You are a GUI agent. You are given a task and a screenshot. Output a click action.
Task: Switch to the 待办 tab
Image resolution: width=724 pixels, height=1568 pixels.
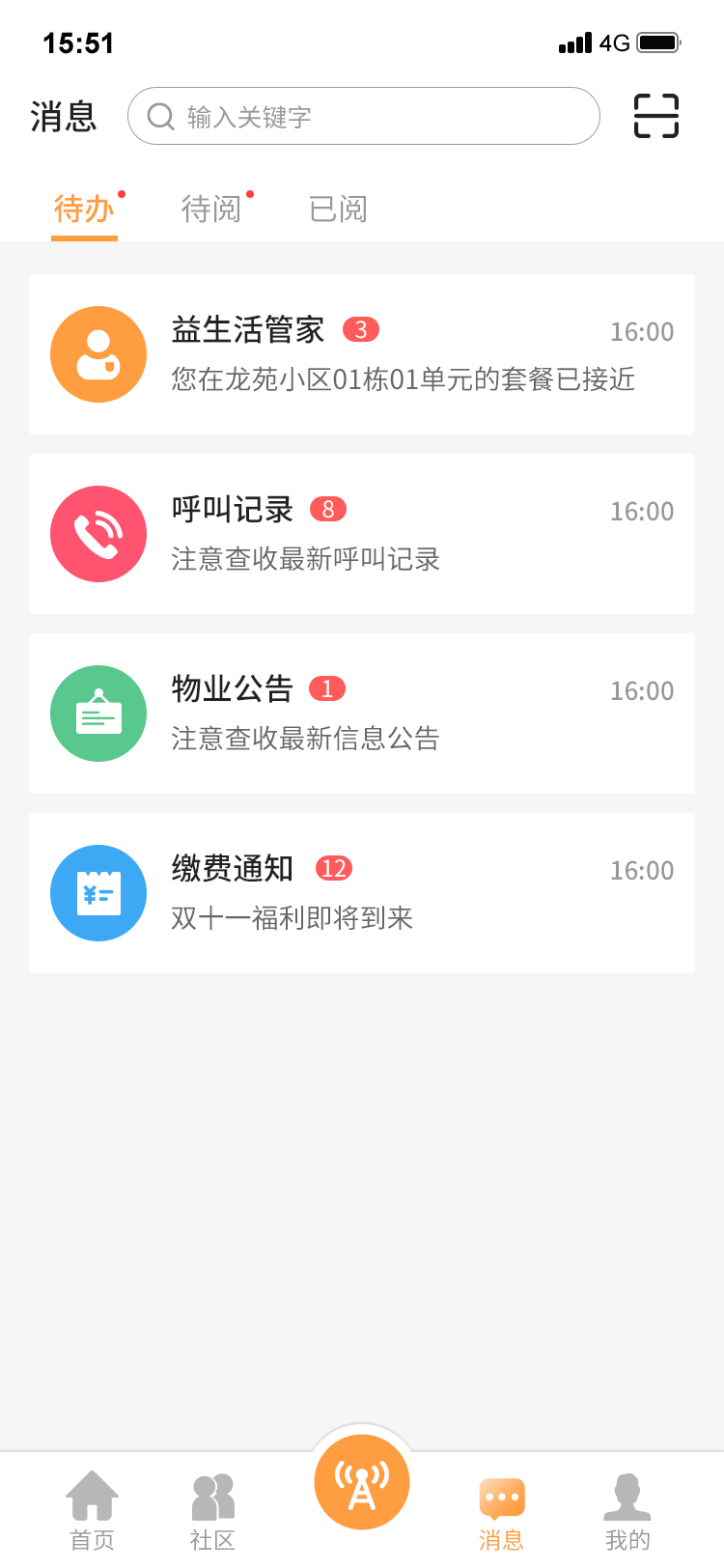click(x=84, y=209)
